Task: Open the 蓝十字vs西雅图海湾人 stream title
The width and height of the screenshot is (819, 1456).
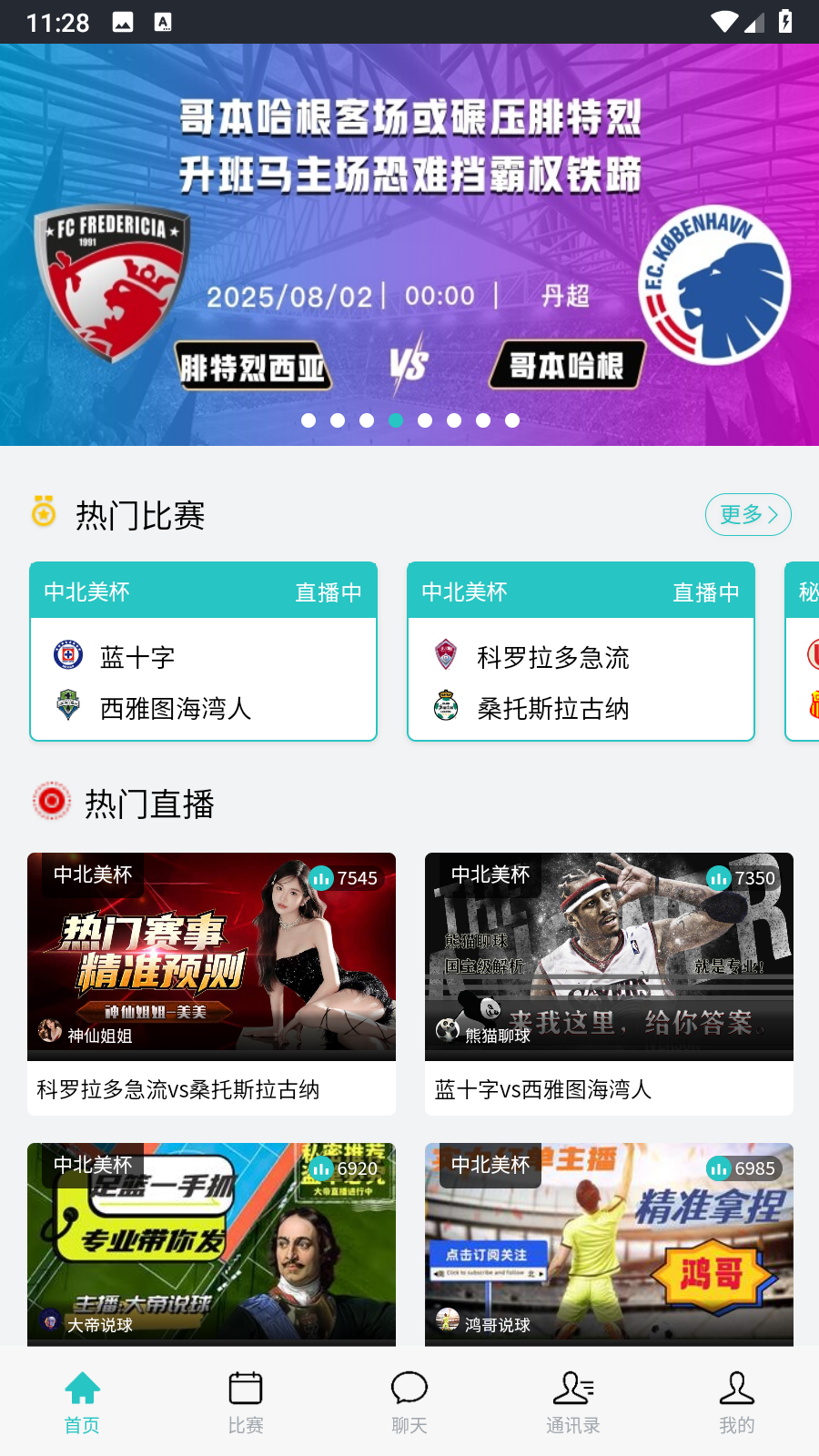Action: pyautogui.click(x=542, y=1089)
